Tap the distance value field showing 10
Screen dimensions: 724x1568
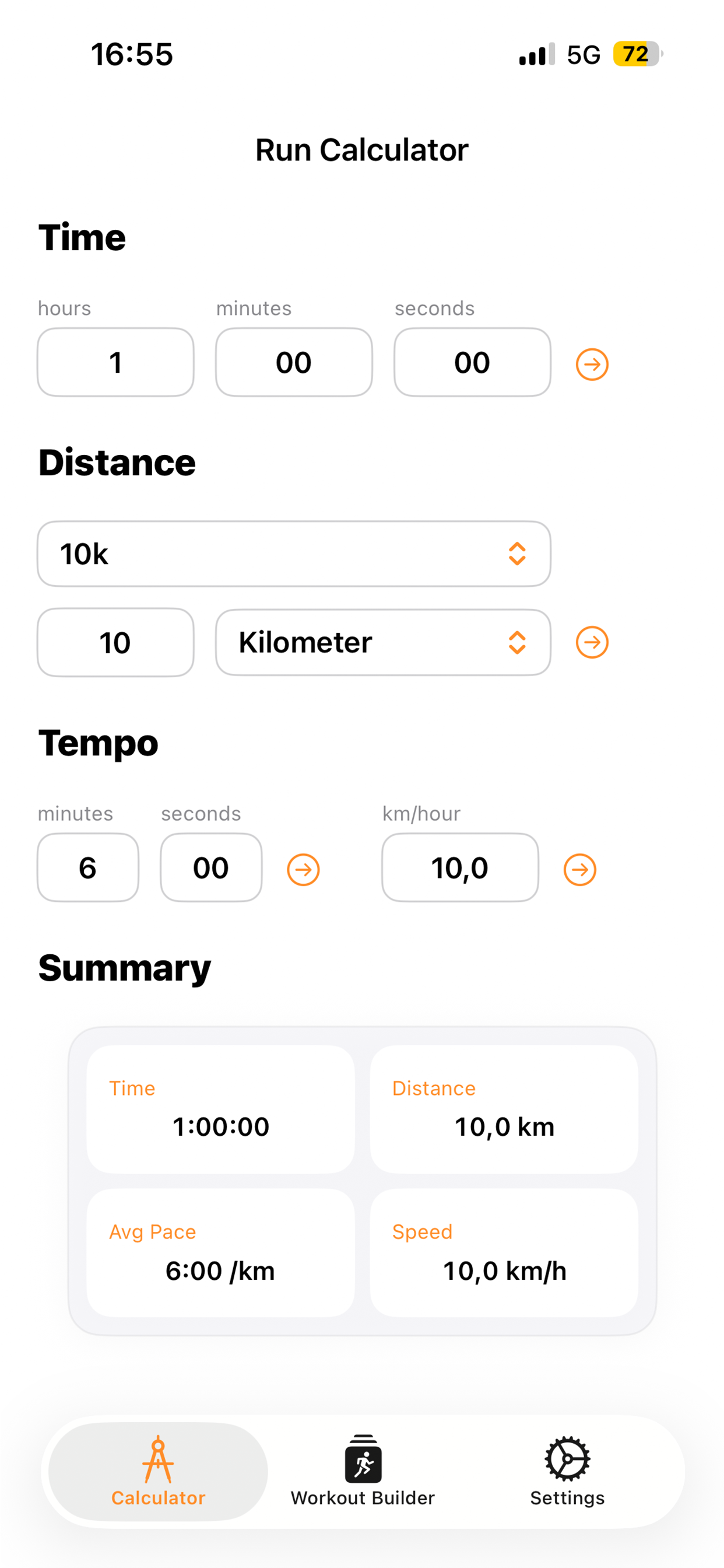[x=115, y=642]
